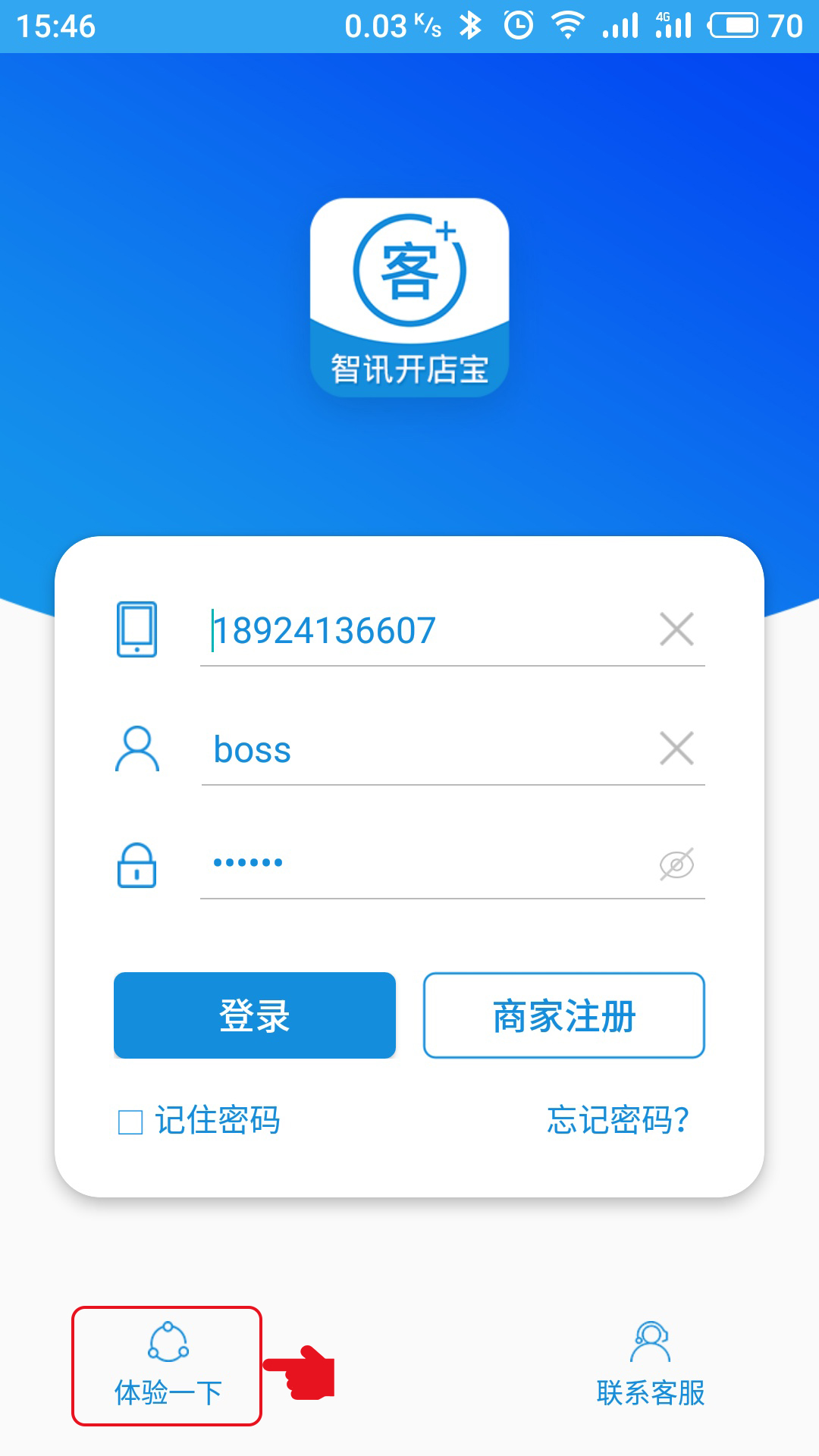Toggle password visibility eye icon
819x1456 pixels.
[676, 864]
